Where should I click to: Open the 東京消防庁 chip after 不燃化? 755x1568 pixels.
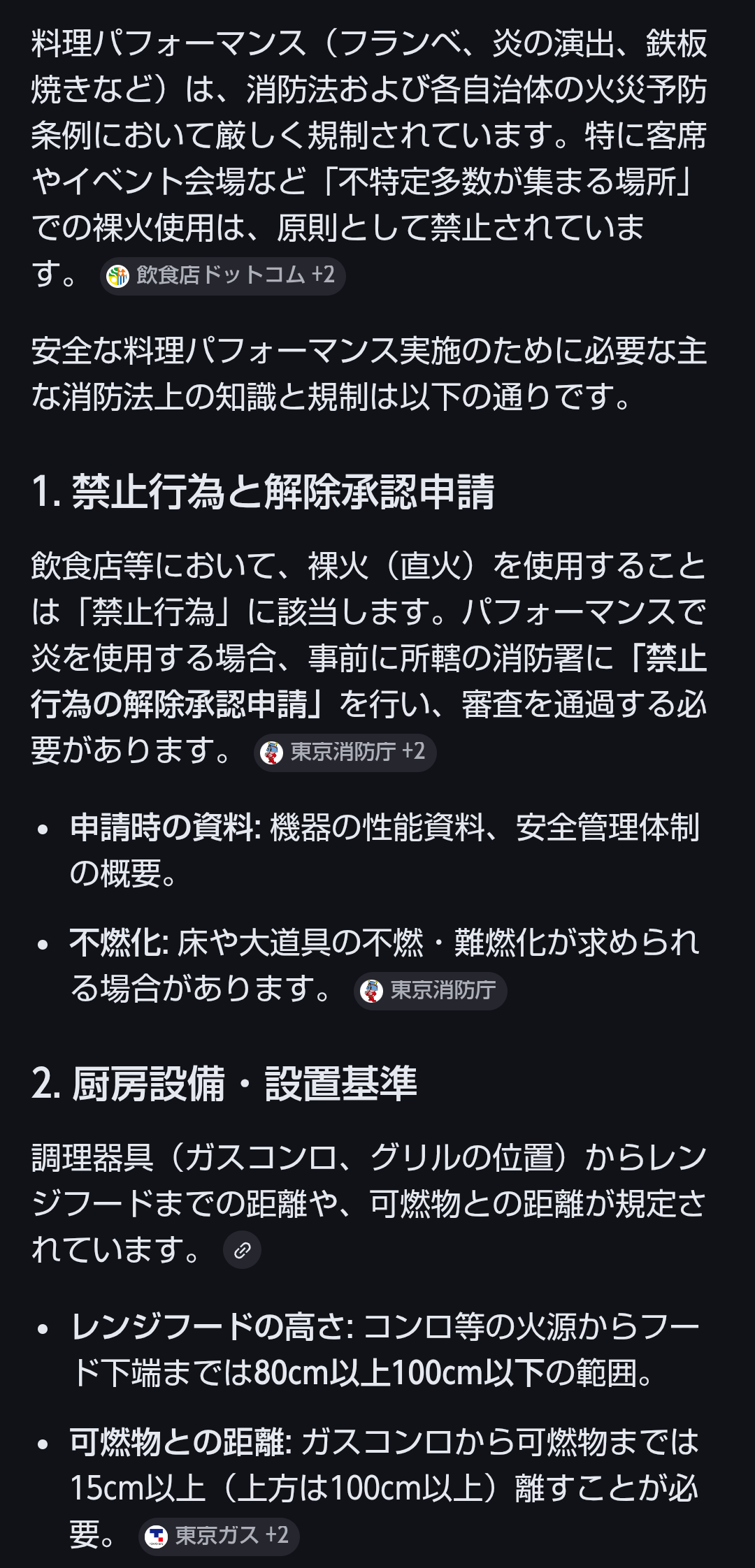tap(430, 991)
